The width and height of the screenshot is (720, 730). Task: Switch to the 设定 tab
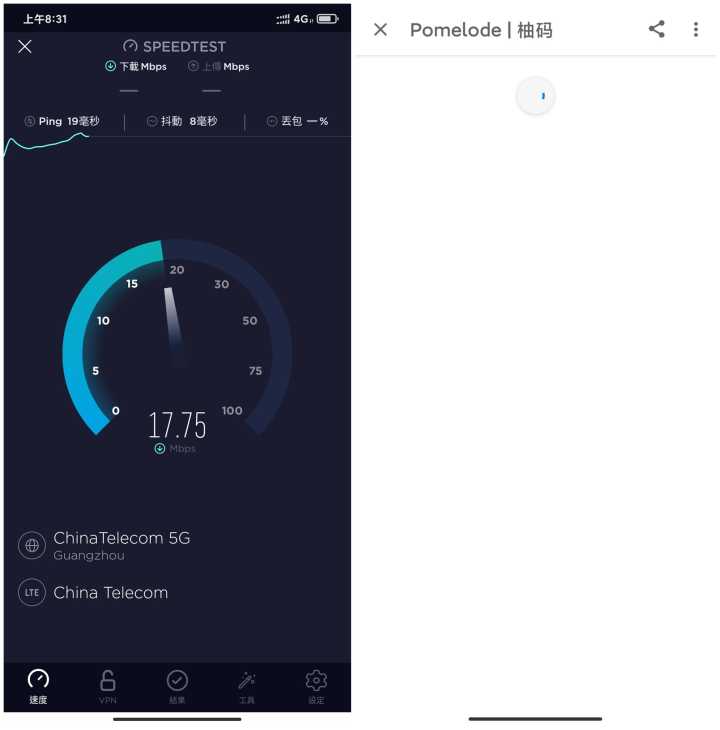[x=316, y=686]
